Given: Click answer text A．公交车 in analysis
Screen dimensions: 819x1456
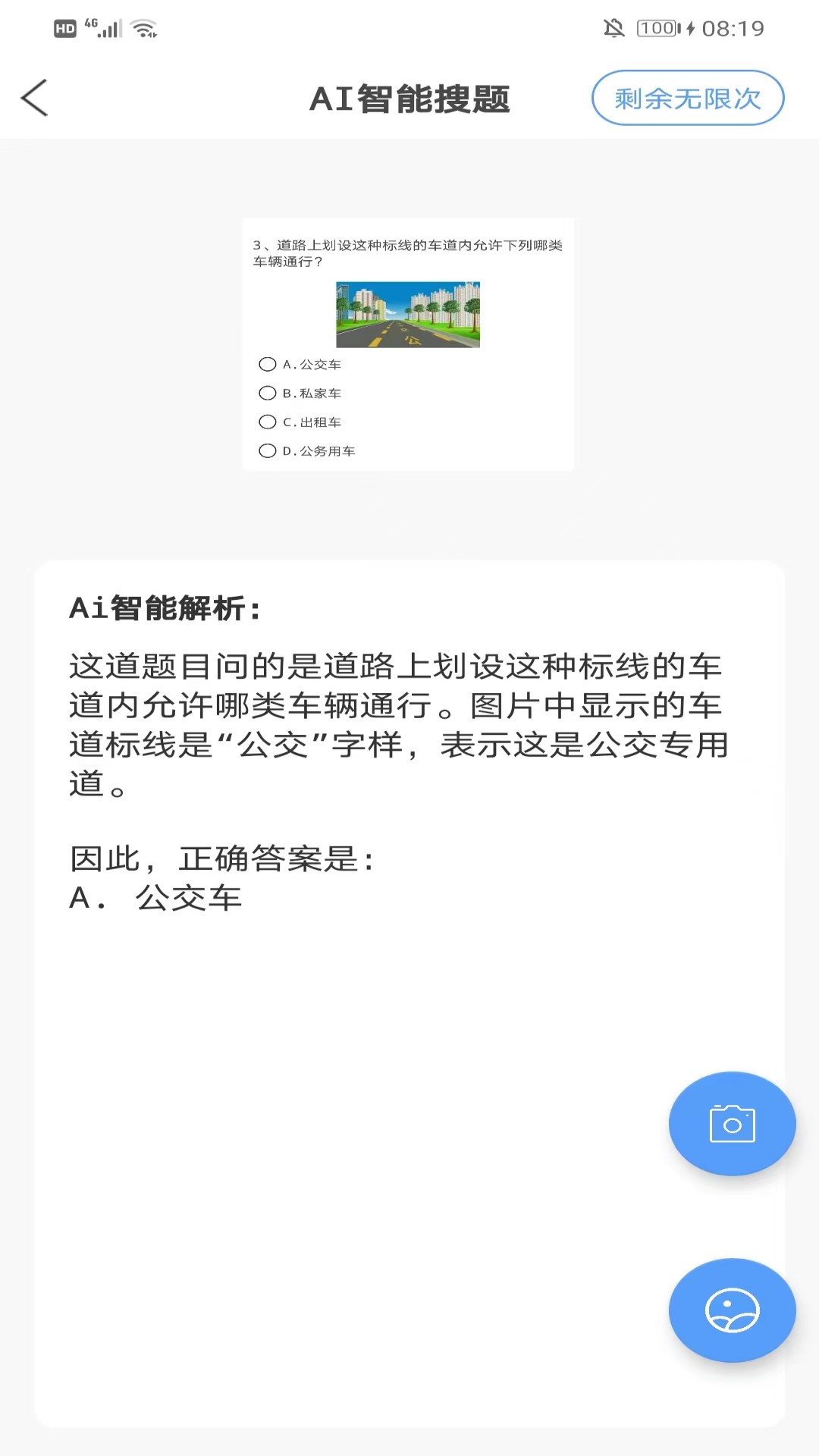Looking at the screenshot, I should tap(155, 897).
